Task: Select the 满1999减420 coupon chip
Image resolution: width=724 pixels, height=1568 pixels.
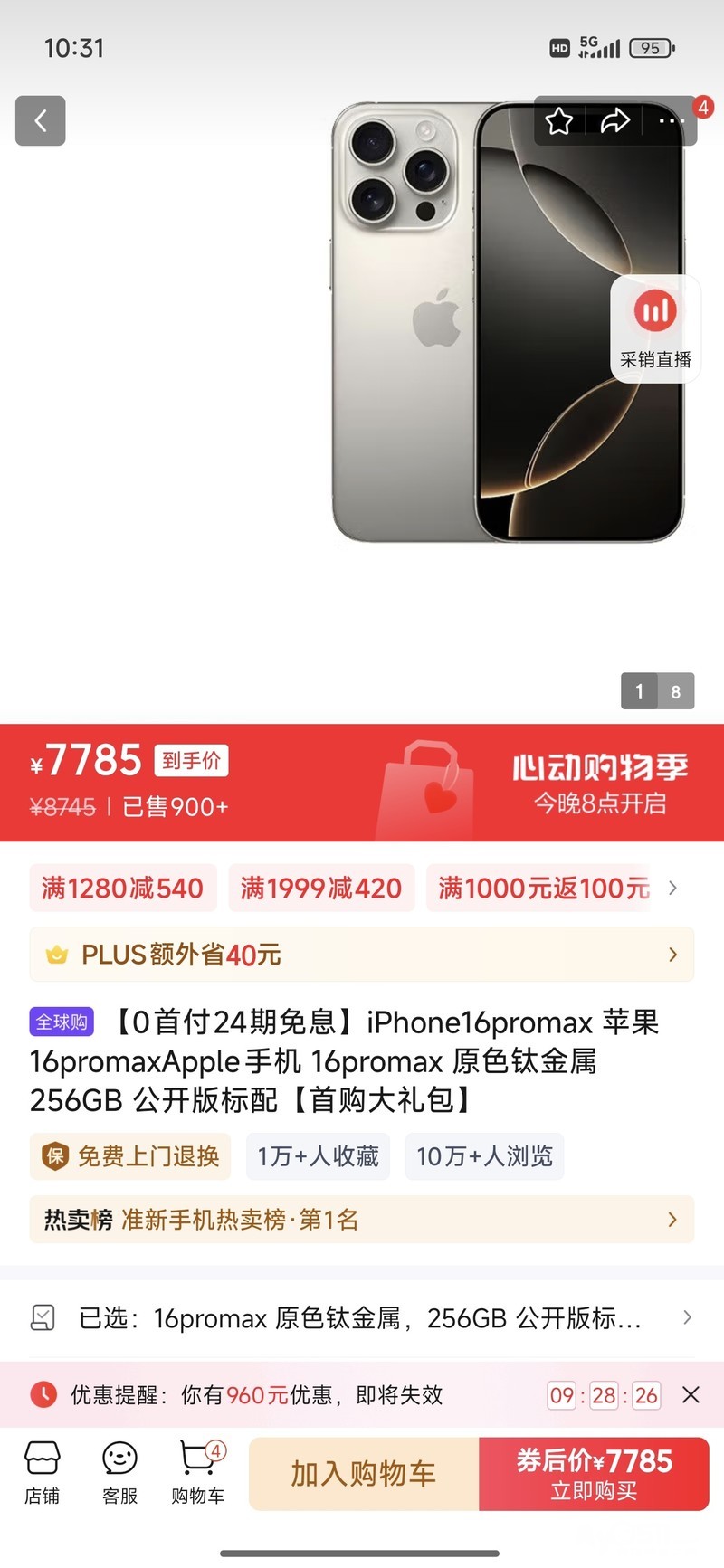Action: click(321, 889)
